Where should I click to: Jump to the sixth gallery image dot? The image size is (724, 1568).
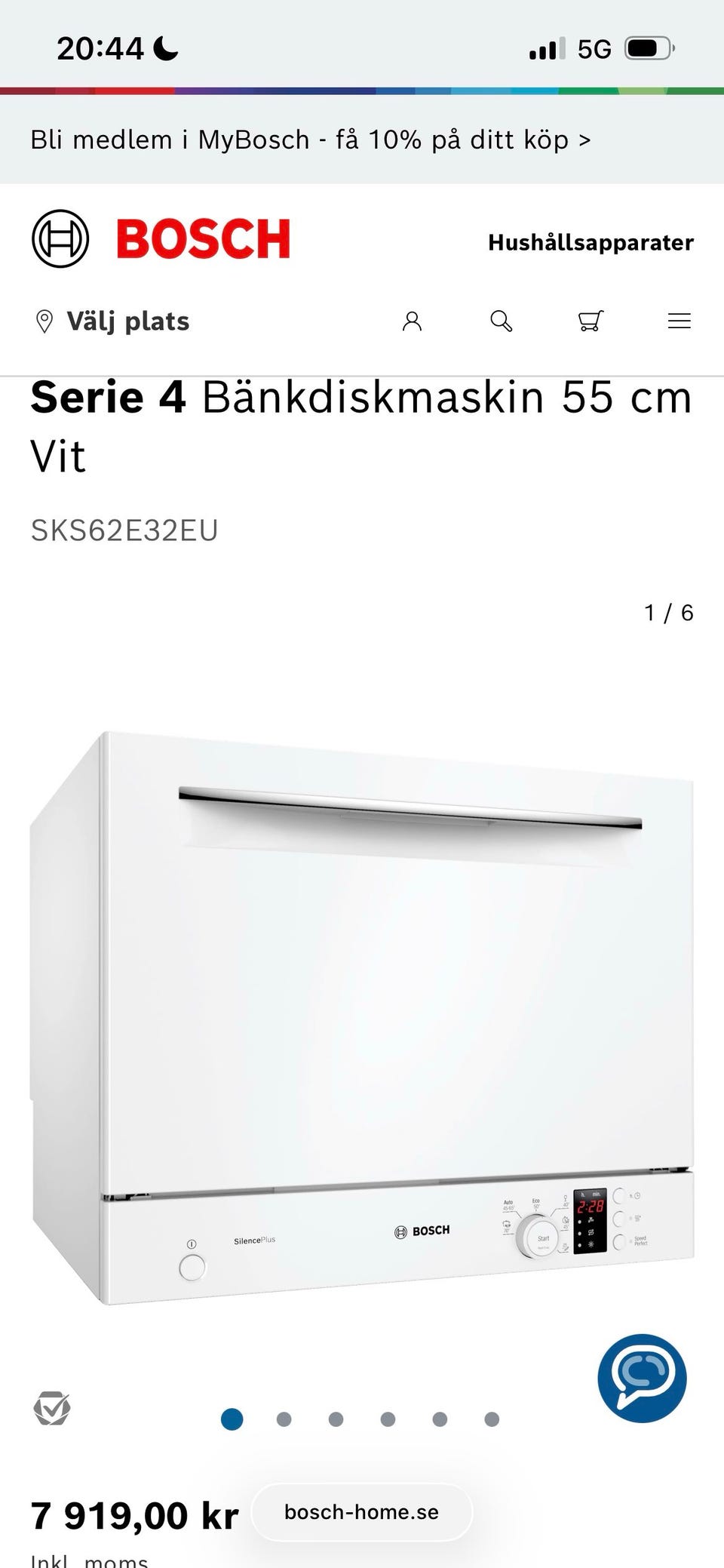[492, 1419]
